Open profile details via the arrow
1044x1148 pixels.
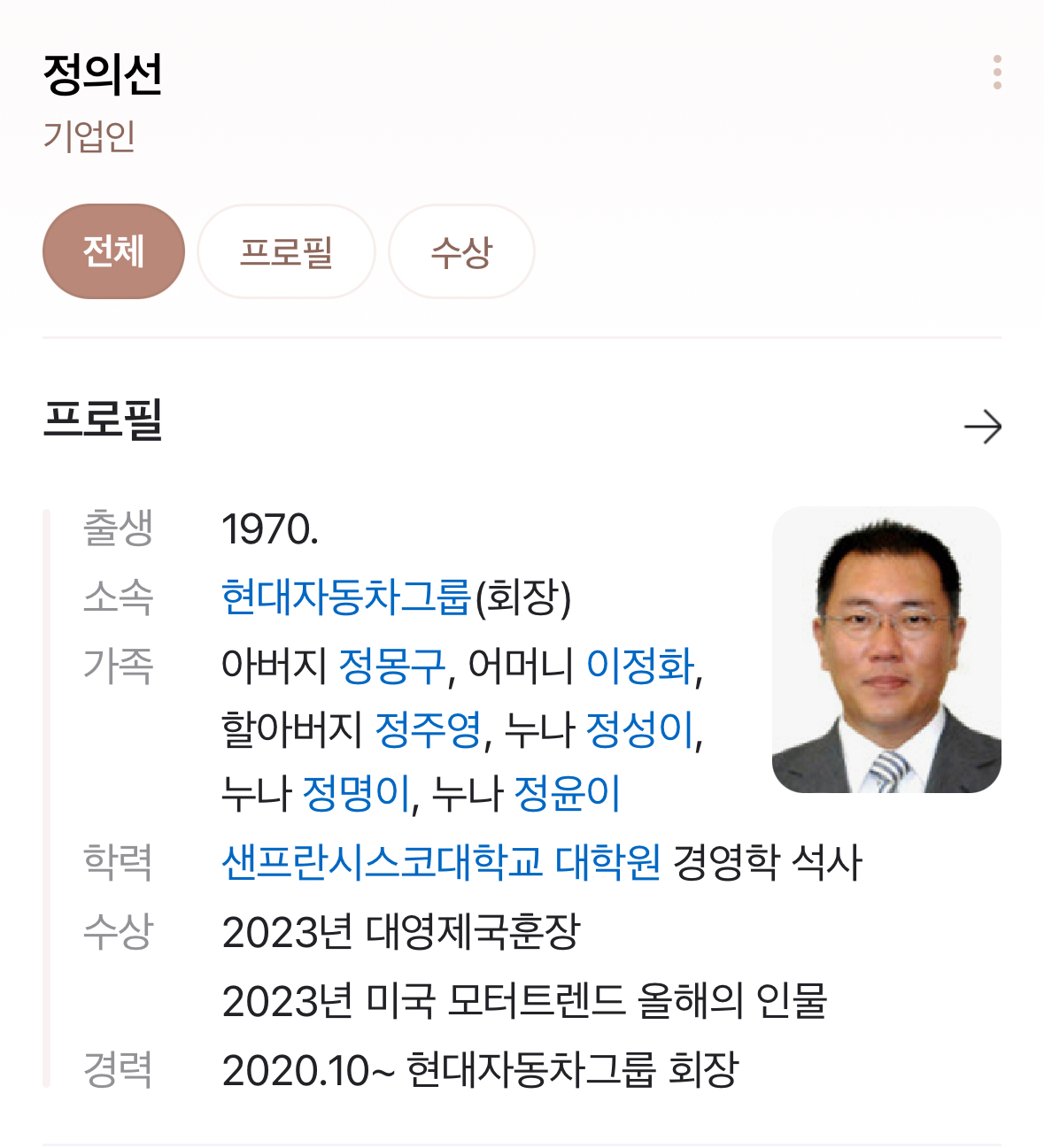pos(982,428)
